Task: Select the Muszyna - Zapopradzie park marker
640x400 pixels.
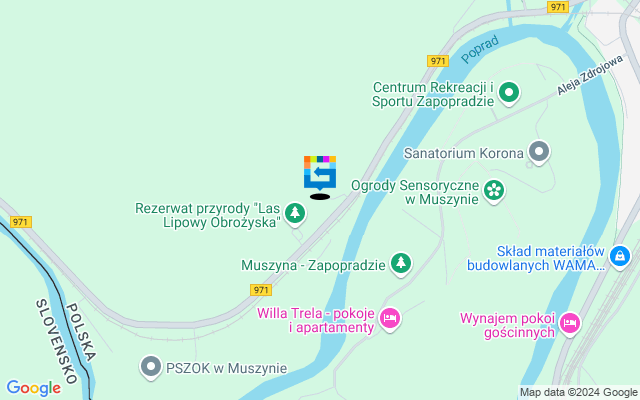Action: [x=400, y=262]
